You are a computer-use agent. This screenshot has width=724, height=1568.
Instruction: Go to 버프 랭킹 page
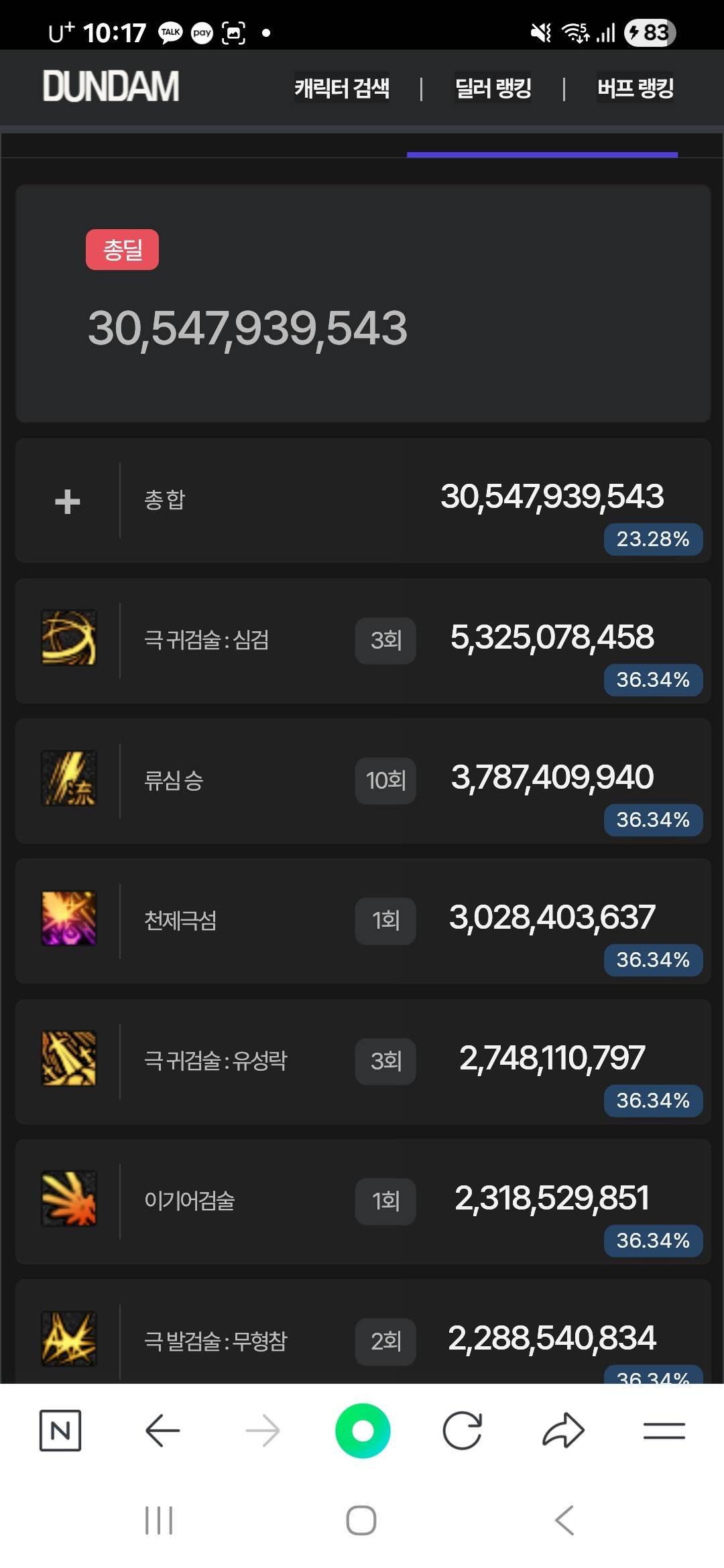[x=635, y=88]
